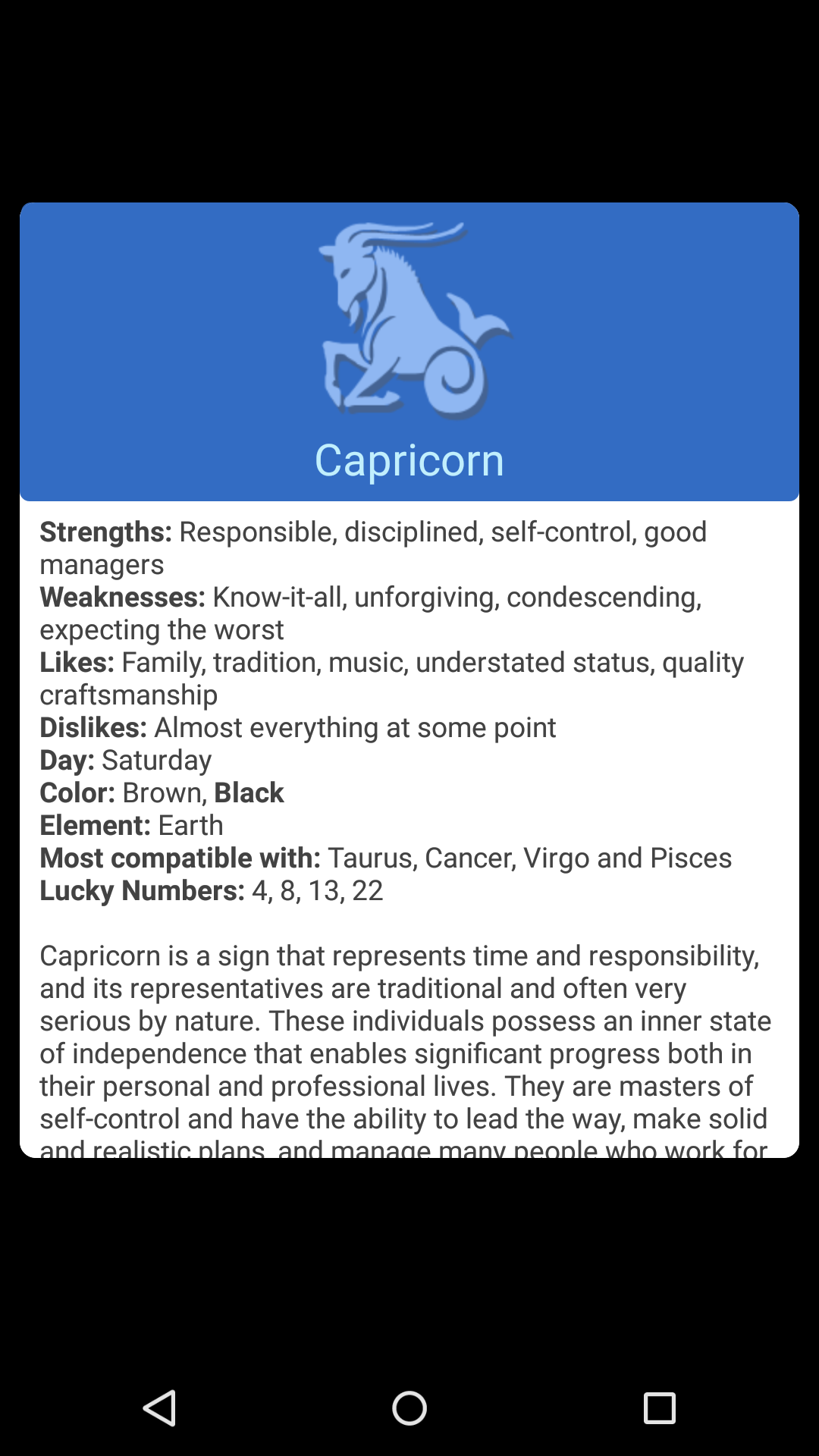Image resolution: width=819 pixels, height=1456 pixels.
Task: Go back using the system back button
Action: coord(160,1408)
